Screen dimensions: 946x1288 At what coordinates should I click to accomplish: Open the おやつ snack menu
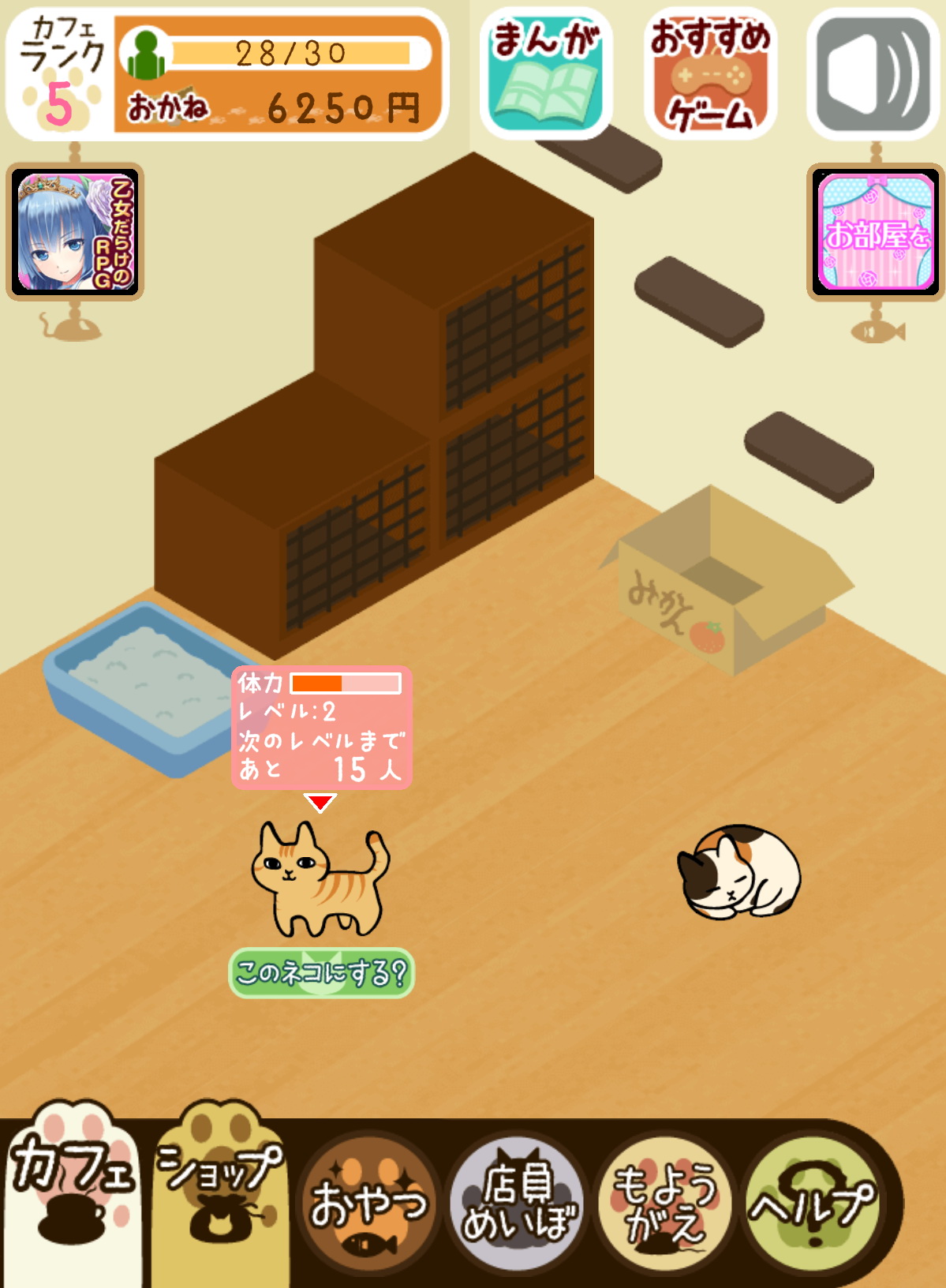click(x=368, y=1203)
